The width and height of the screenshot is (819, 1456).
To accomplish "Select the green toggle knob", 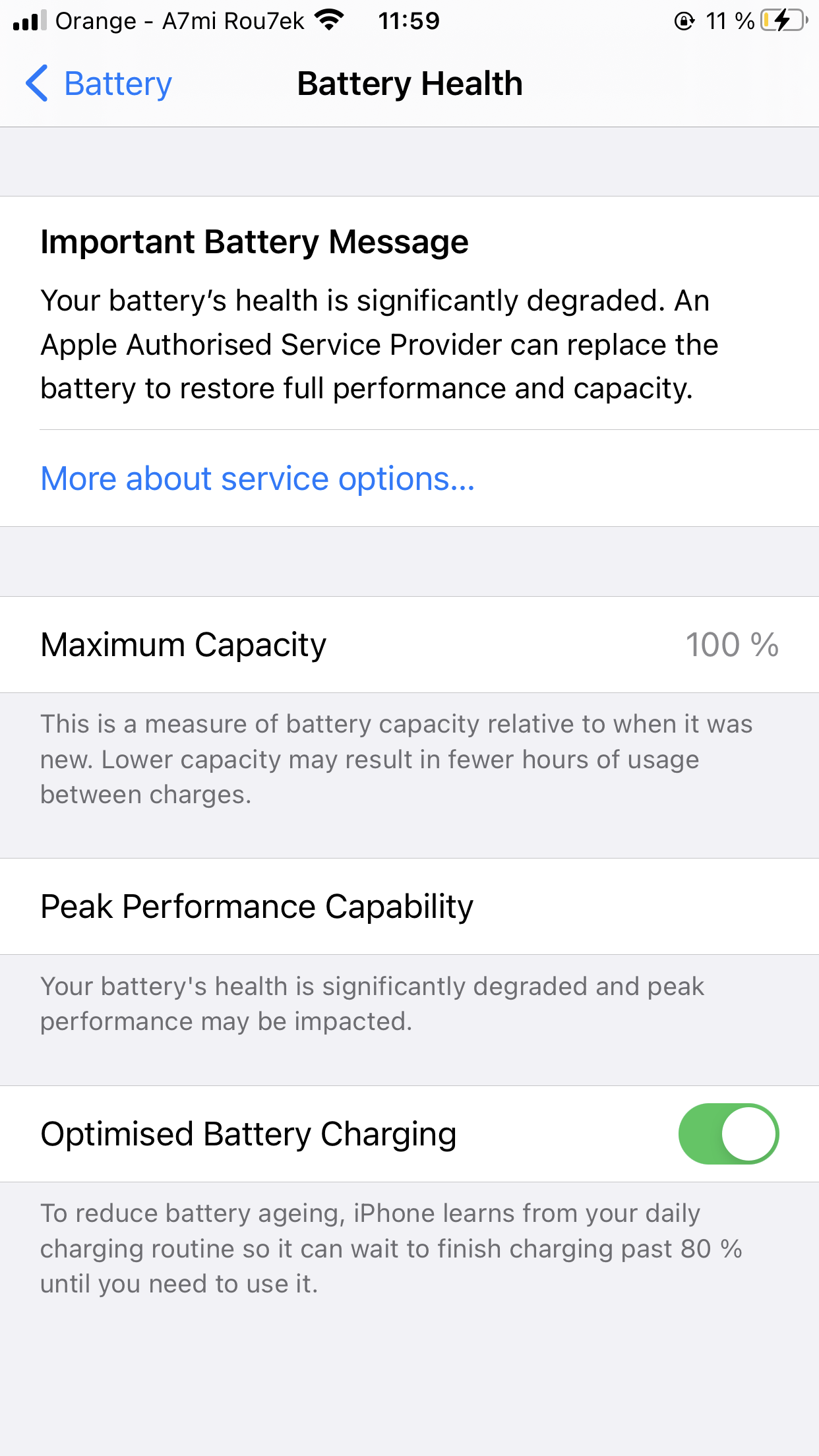I will 748,1134.
